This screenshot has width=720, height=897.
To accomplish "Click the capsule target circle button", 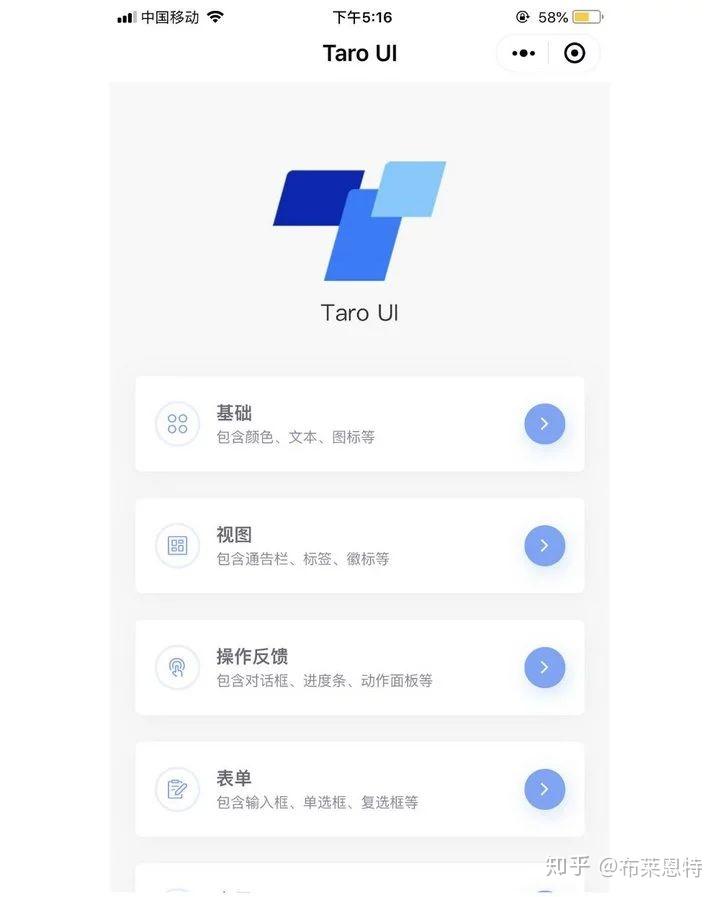I will (574, 53).
